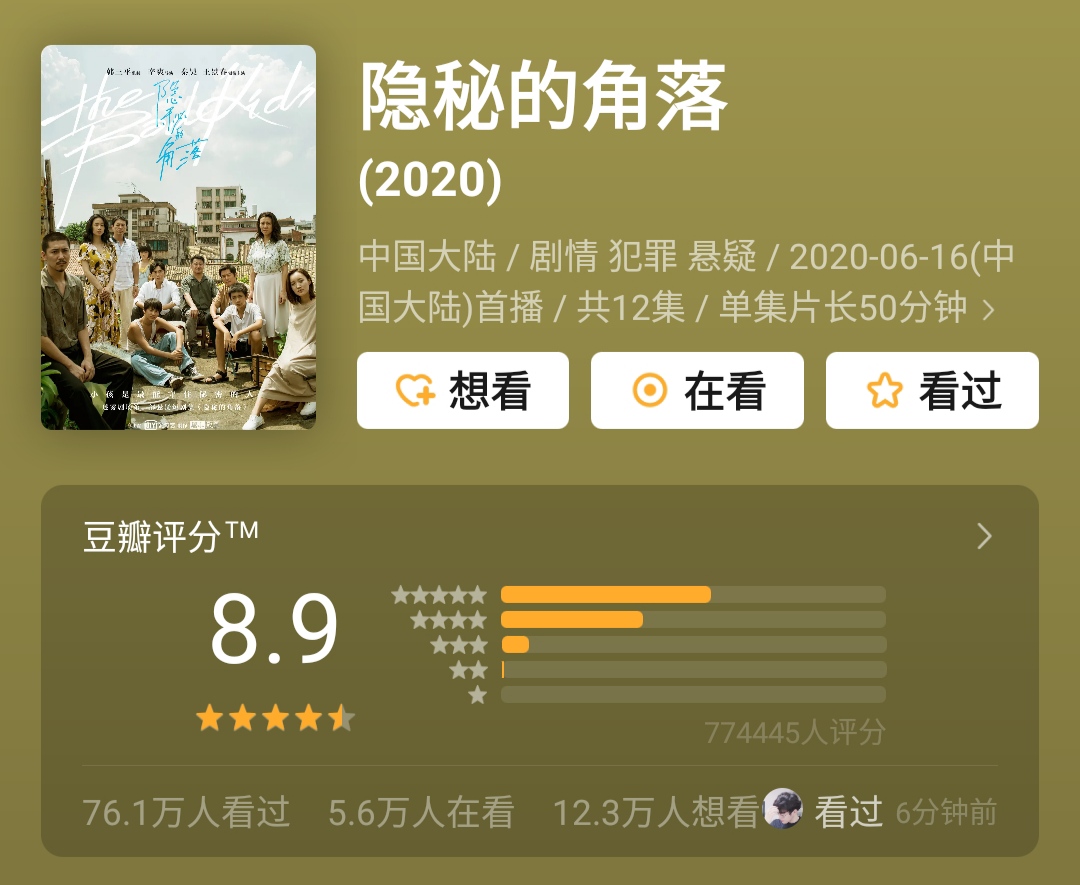1080x885 pixels.
Task: Expand the show details info line
Action: click(x=988, y=310)
